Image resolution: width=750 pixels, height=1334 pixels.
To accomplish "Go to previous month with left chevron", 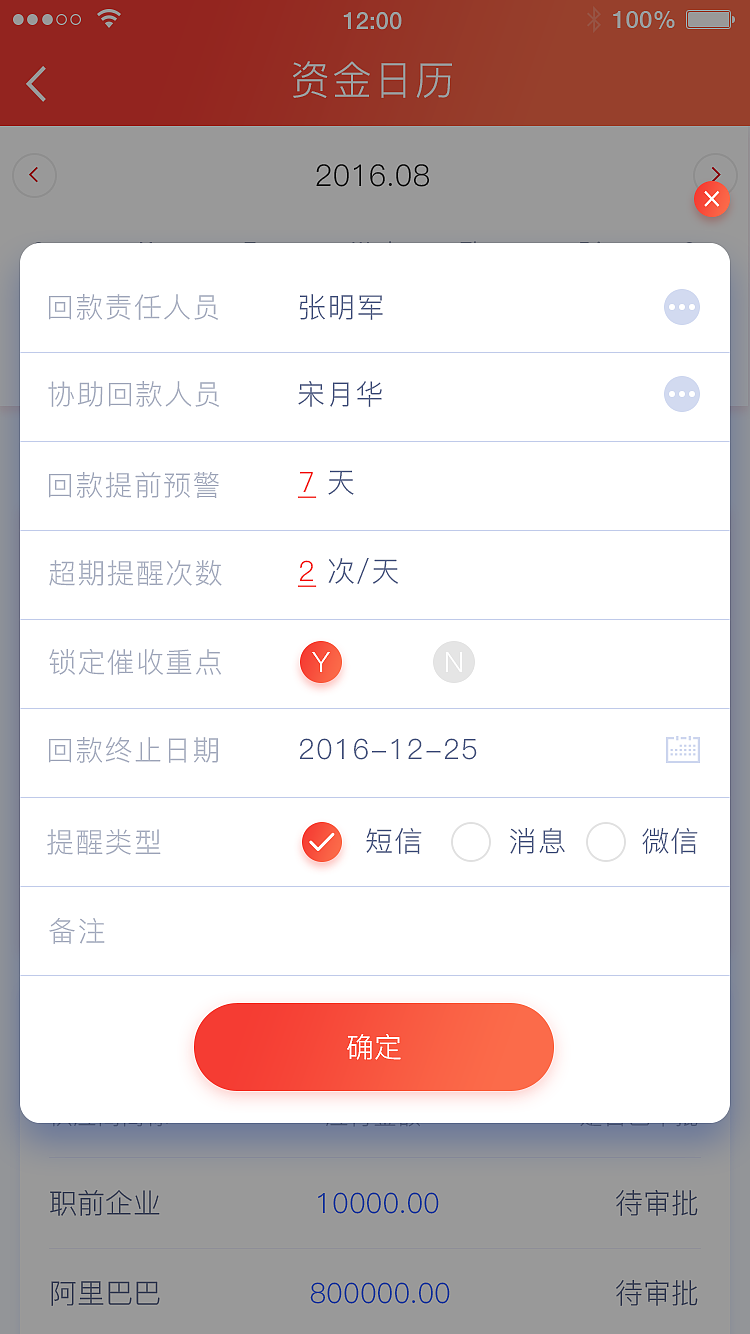I will (34, 175).
